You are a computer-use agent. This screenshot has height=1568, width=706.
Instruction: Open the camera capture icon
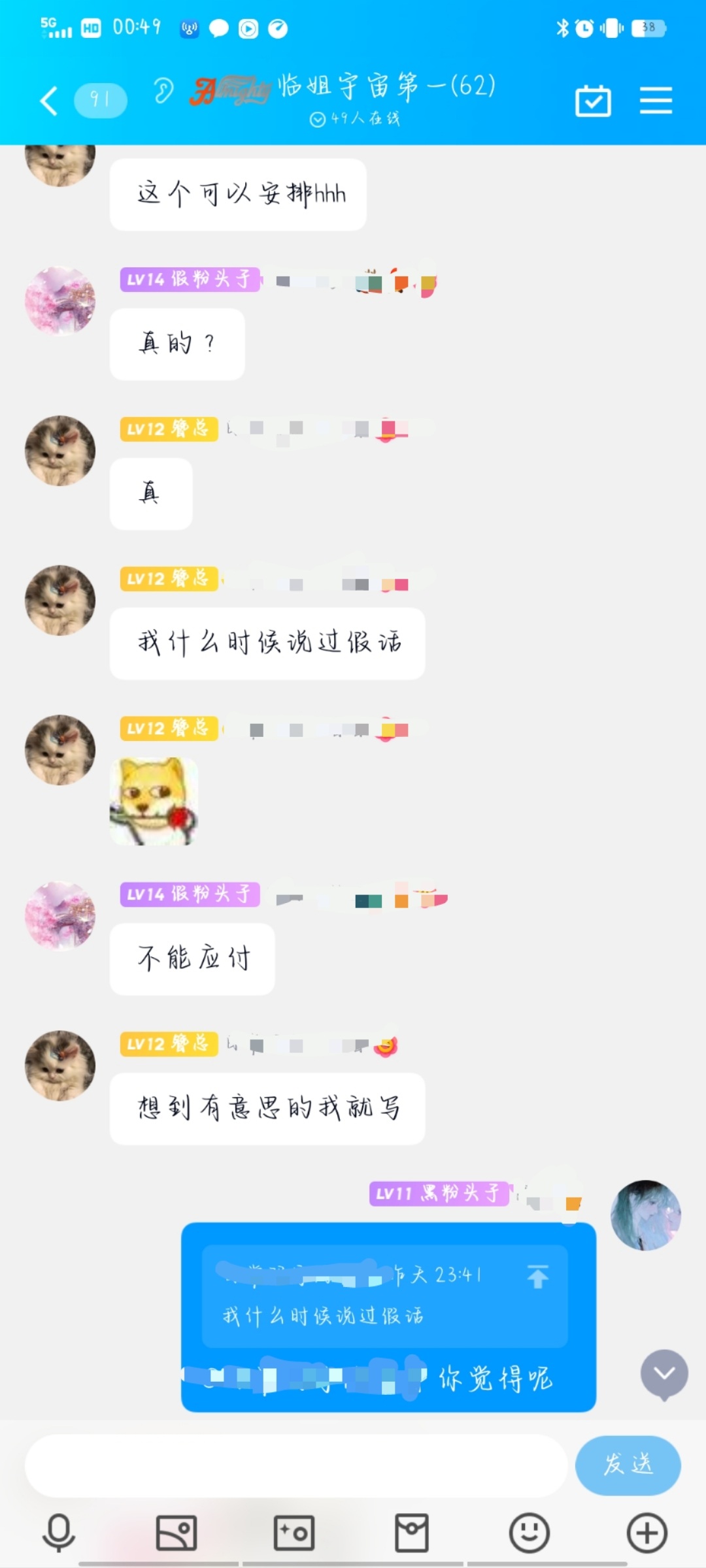tap(294, 1533)
